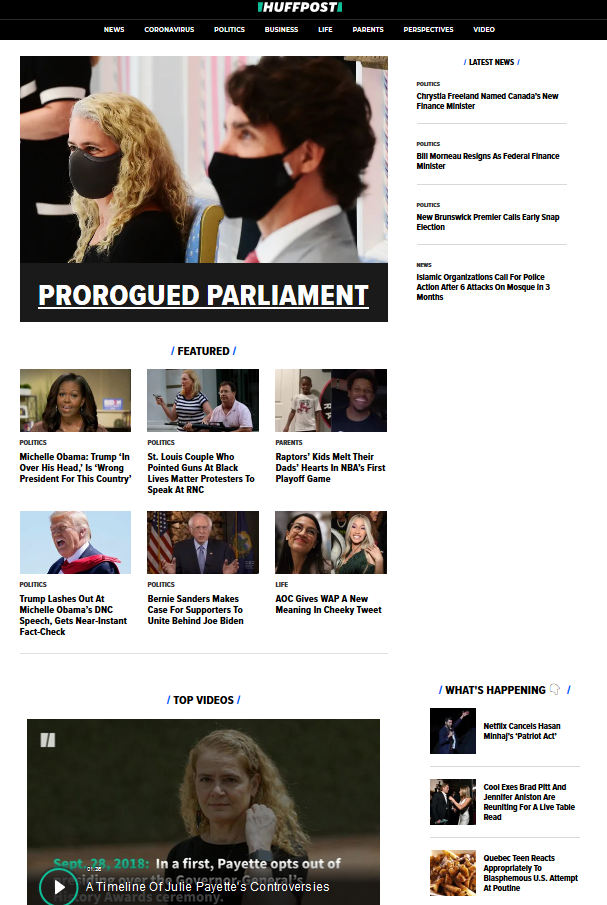The image size is (607, 905).
Task: Open the Video section
Action: coord(484,30)
